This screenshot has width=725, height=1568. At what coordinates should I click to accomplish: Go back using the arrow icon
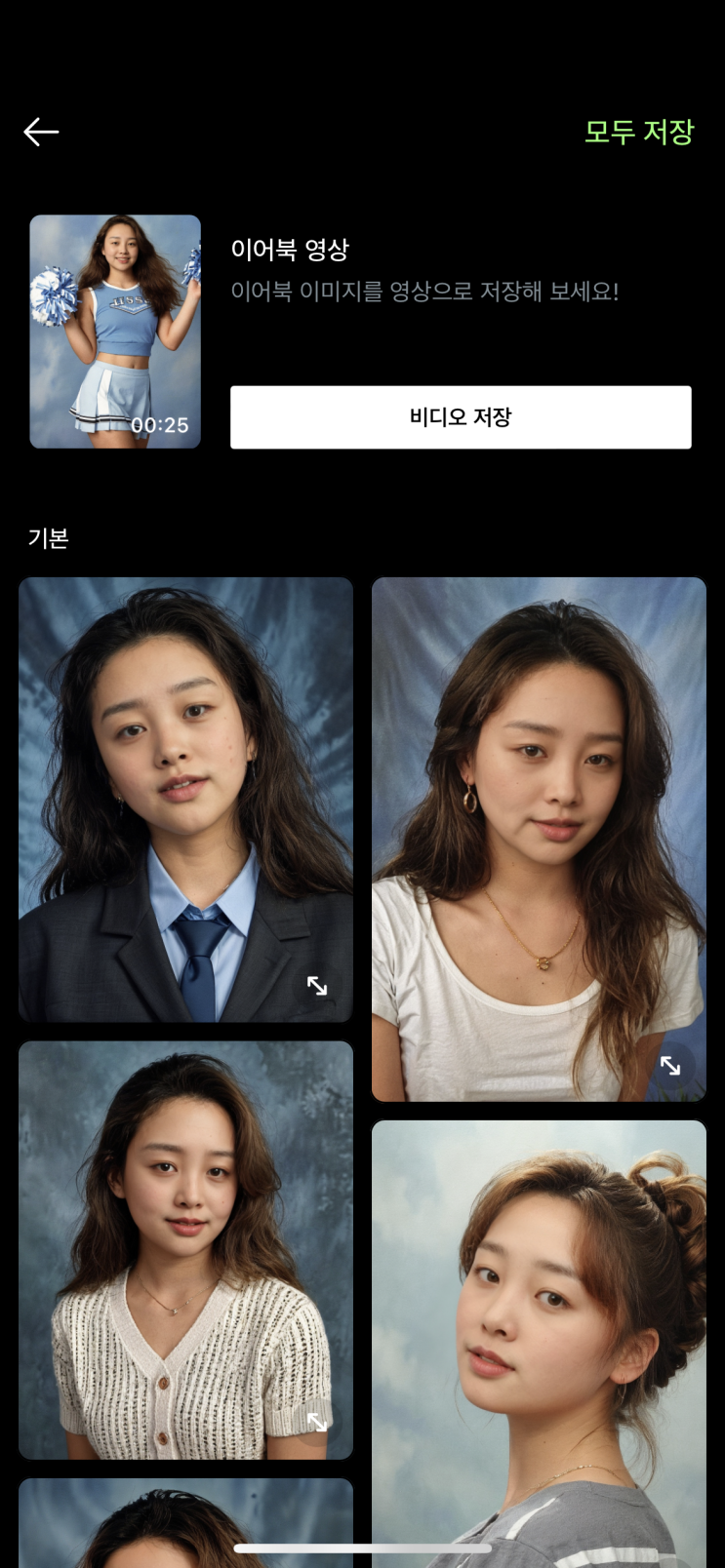click(x=41, y=132)
